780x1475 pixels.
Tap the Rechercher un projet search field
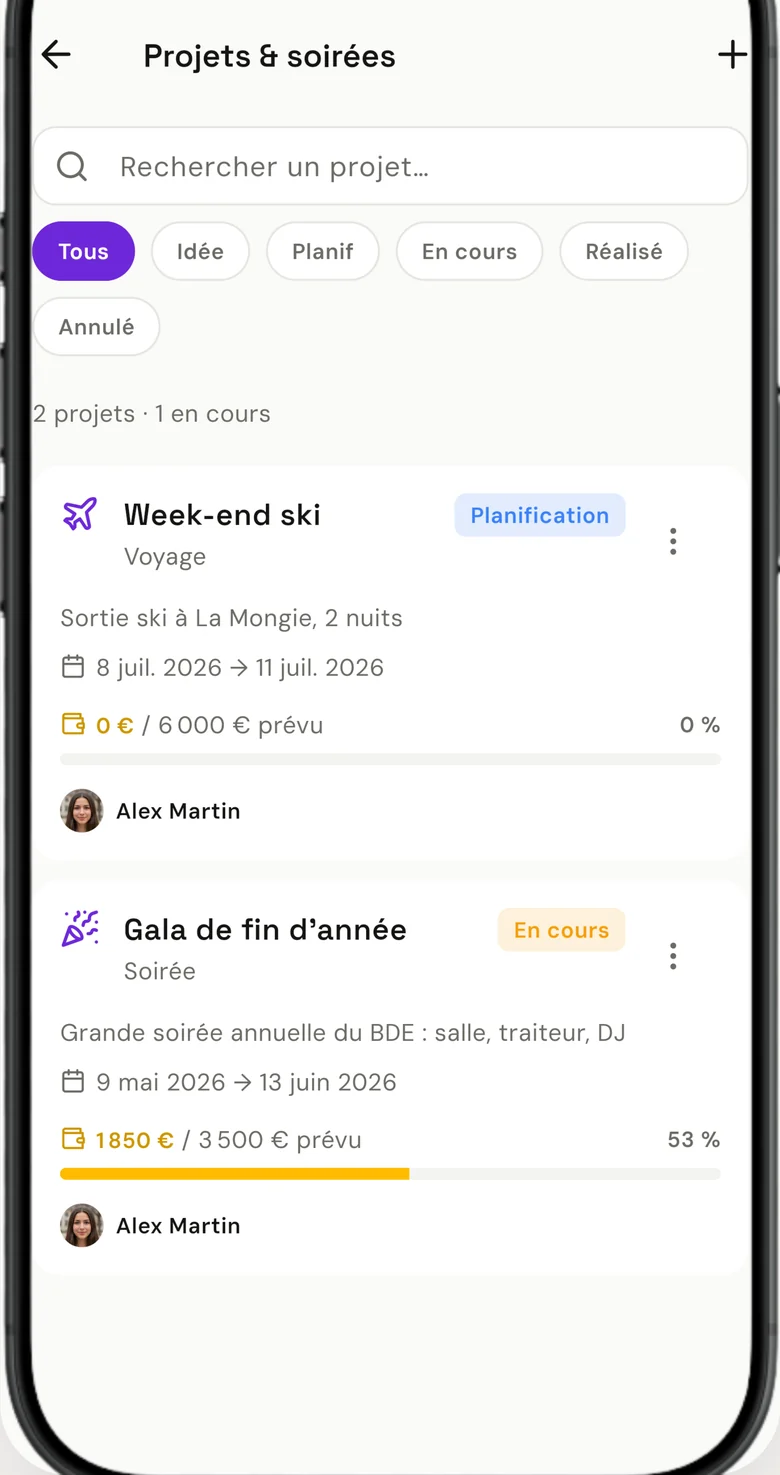(390, 166)
